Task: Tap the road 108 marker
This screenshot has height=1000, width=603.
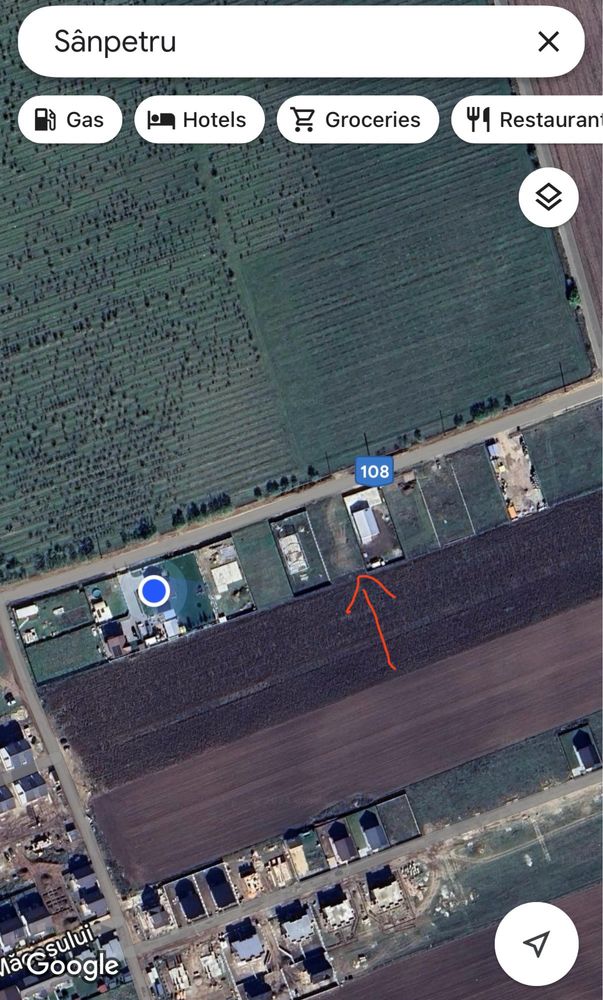Action: coord(373,471)
